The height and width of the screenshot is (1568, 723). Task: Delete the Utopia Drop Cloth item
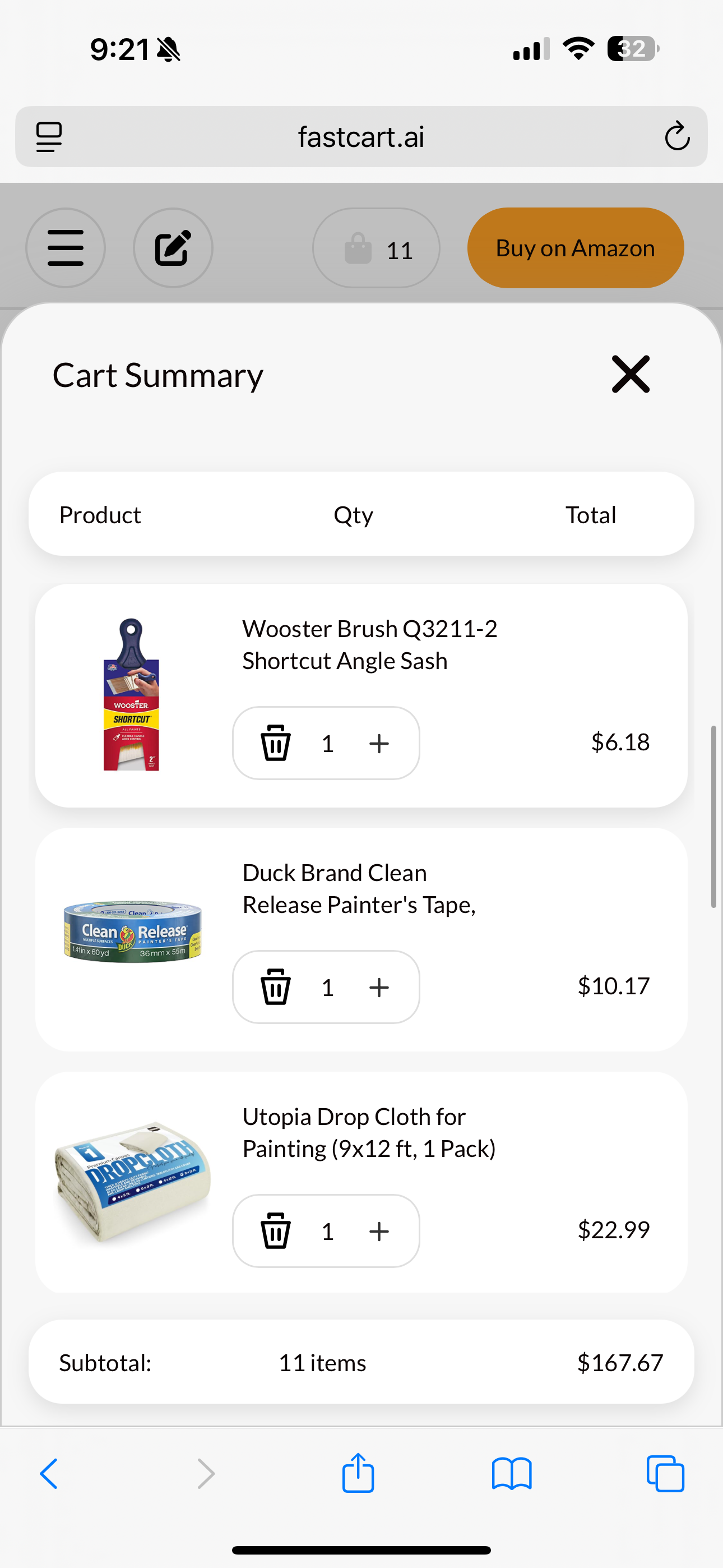pyautogui.click(x=275, y=1231)
